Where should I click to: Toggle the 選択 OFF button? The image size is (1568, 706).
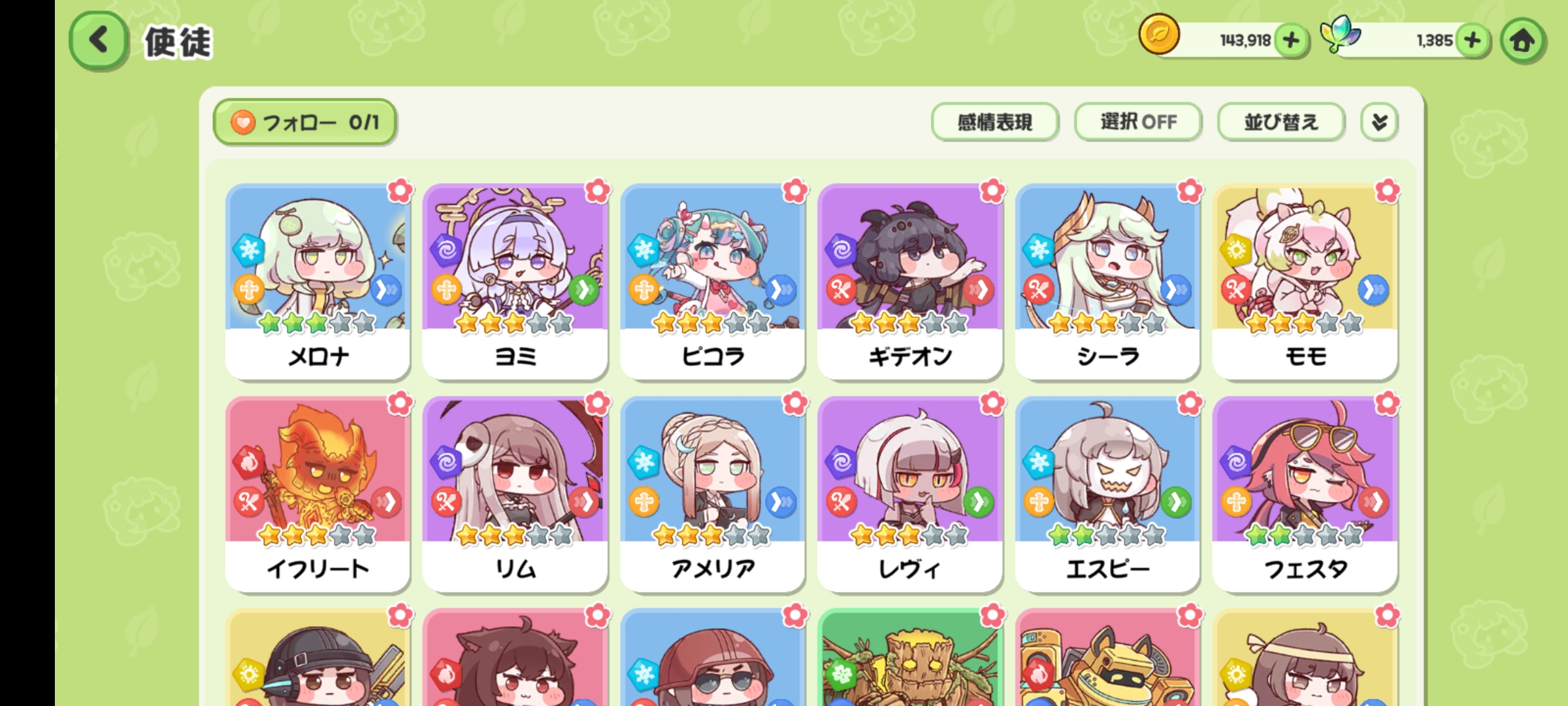coord(1138,122)
